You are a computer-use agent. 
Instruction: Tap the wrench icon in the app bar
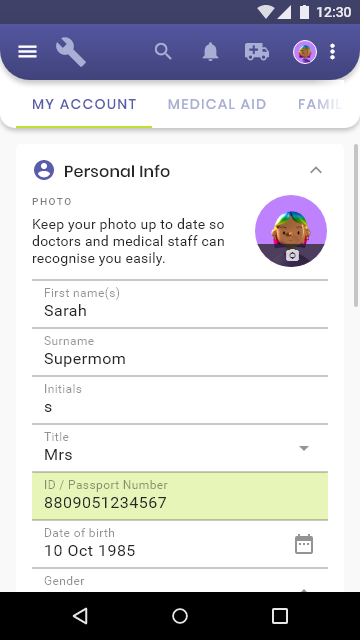point(71,52)
